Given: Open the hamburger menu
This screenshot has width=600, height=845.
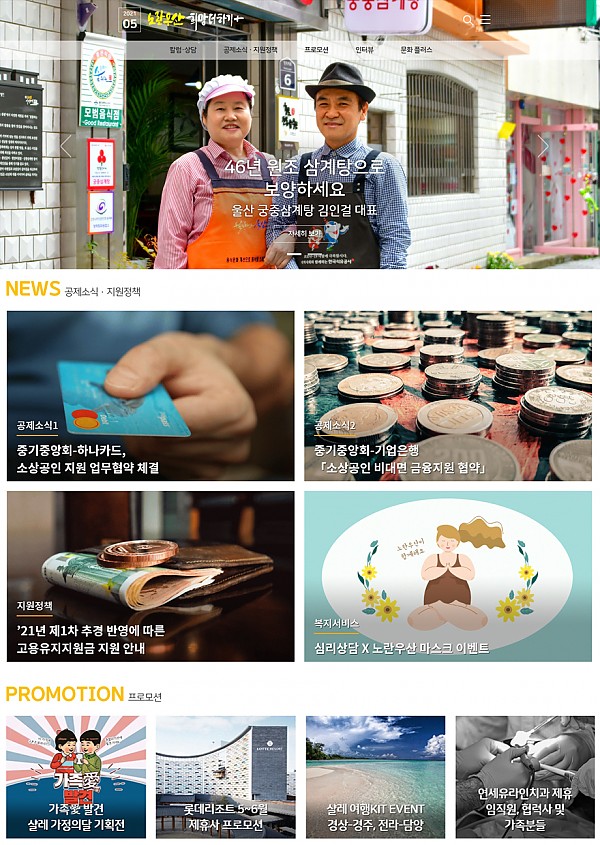Looking at the screenshot, I should 485,20.
